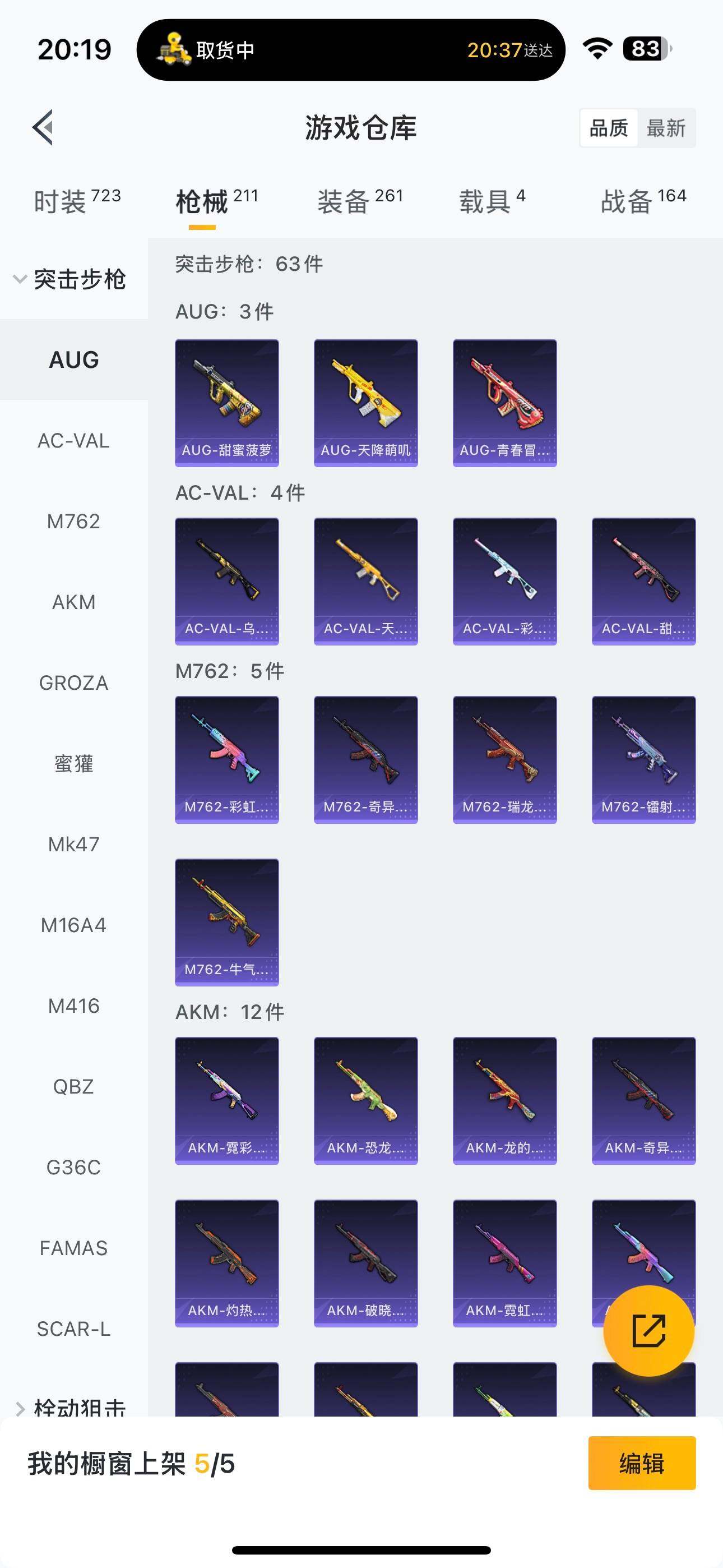The image size is (723, 1568).
Task: Jump to AC-VAL in the sidebar
Action: [x=73, y=441]
